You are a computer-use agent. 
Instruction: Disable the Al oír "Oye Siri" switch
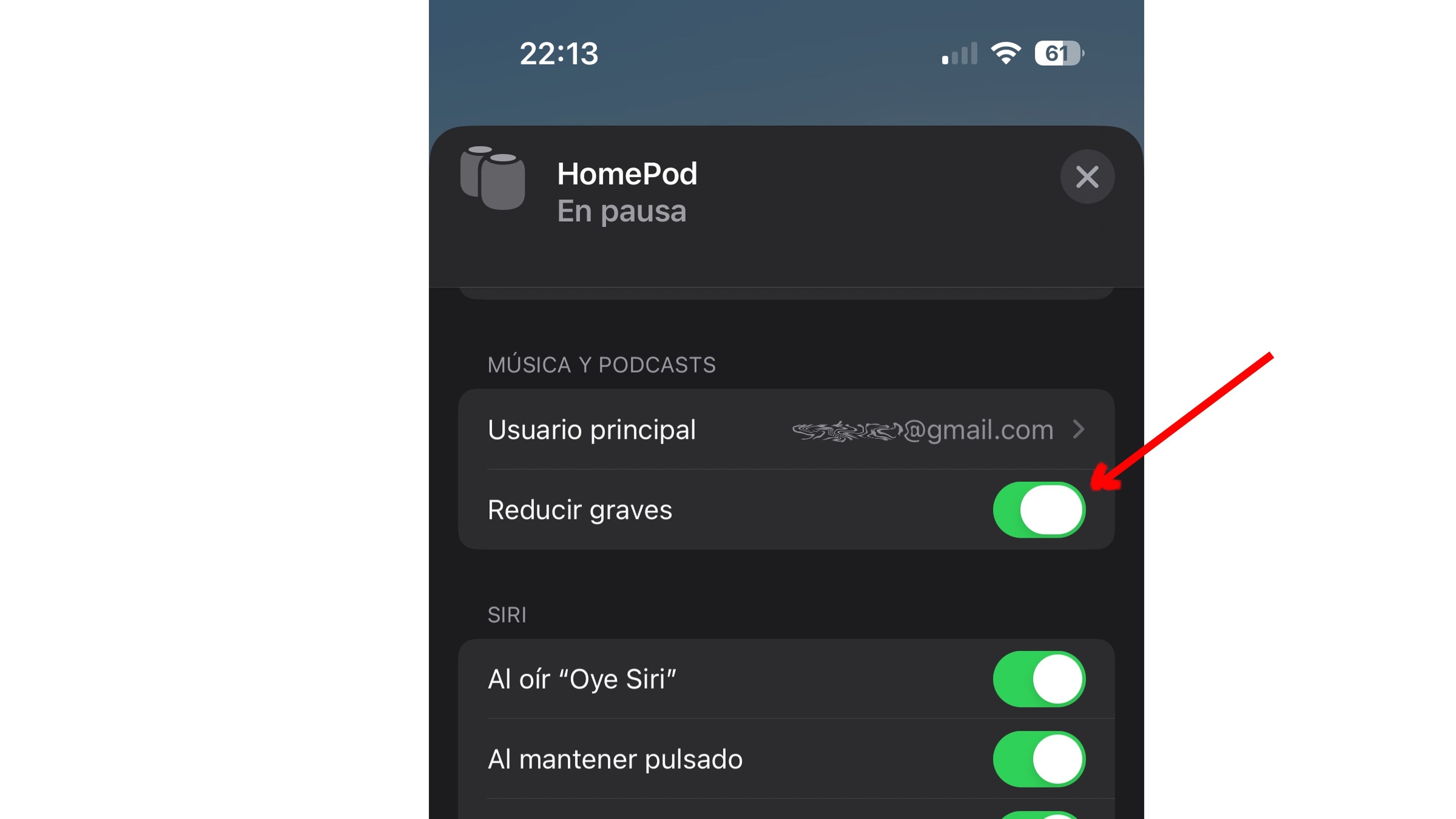coord(1038,679)
